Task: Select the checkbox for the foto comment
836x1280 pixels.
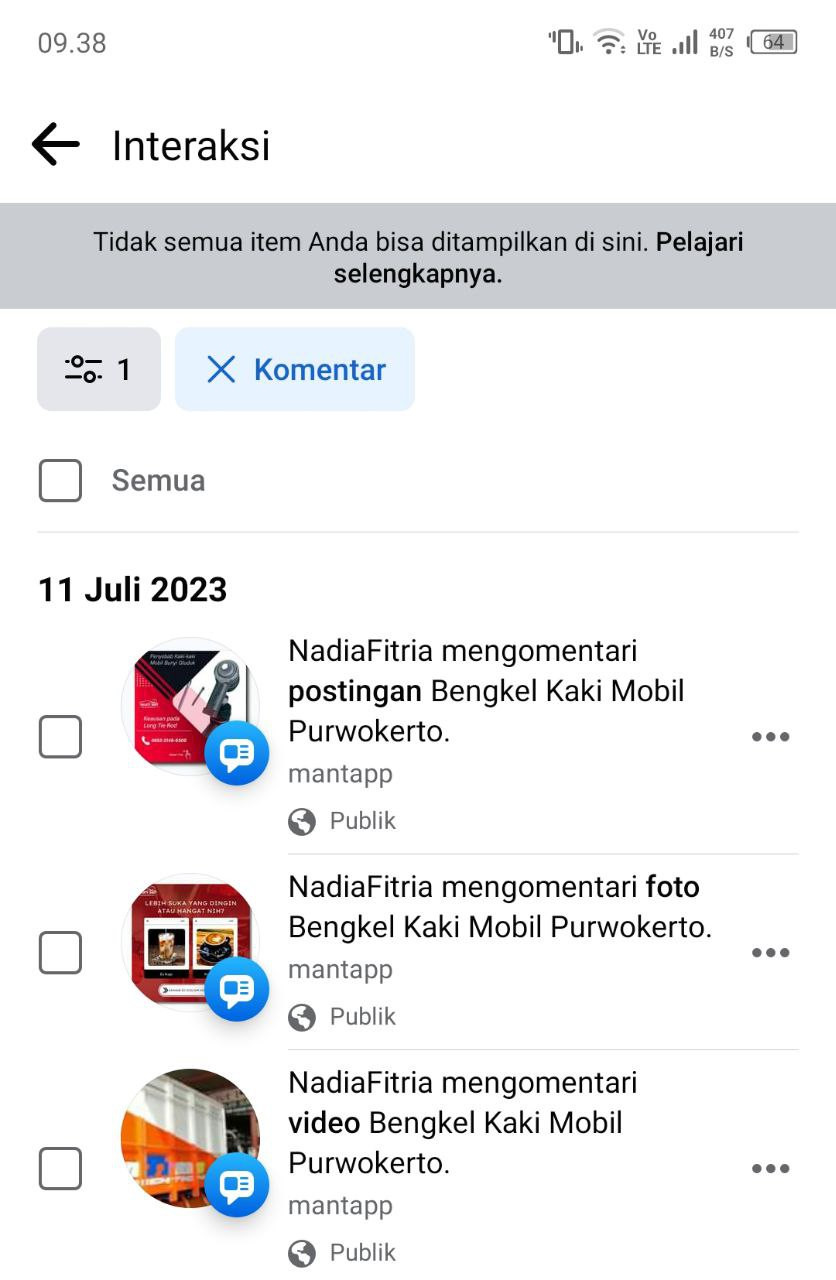Action: [60, 952]
